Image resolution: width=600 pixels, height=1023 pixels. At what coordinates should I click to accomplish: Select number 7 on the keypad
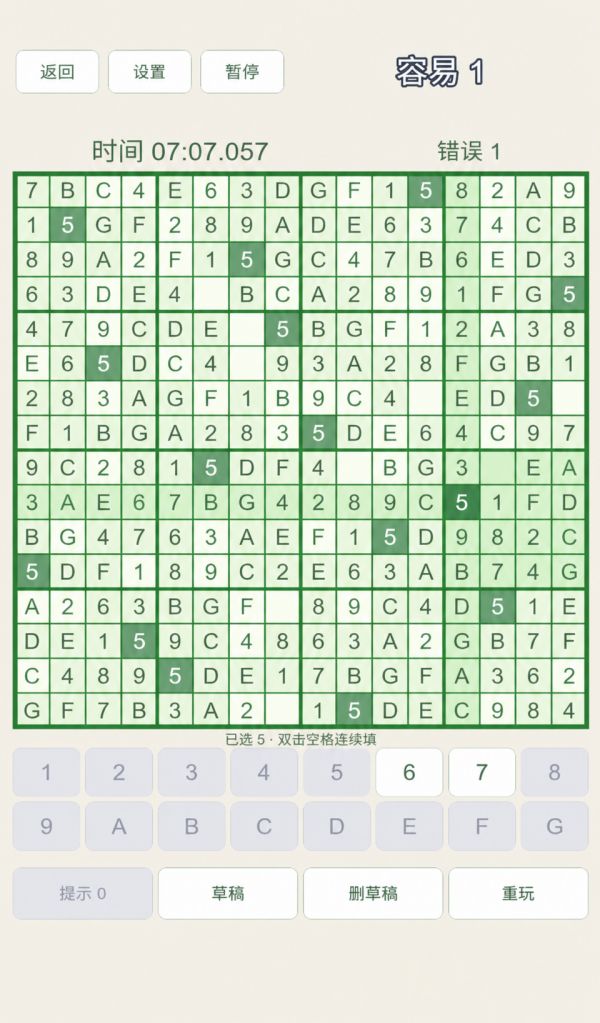(481, 772)
